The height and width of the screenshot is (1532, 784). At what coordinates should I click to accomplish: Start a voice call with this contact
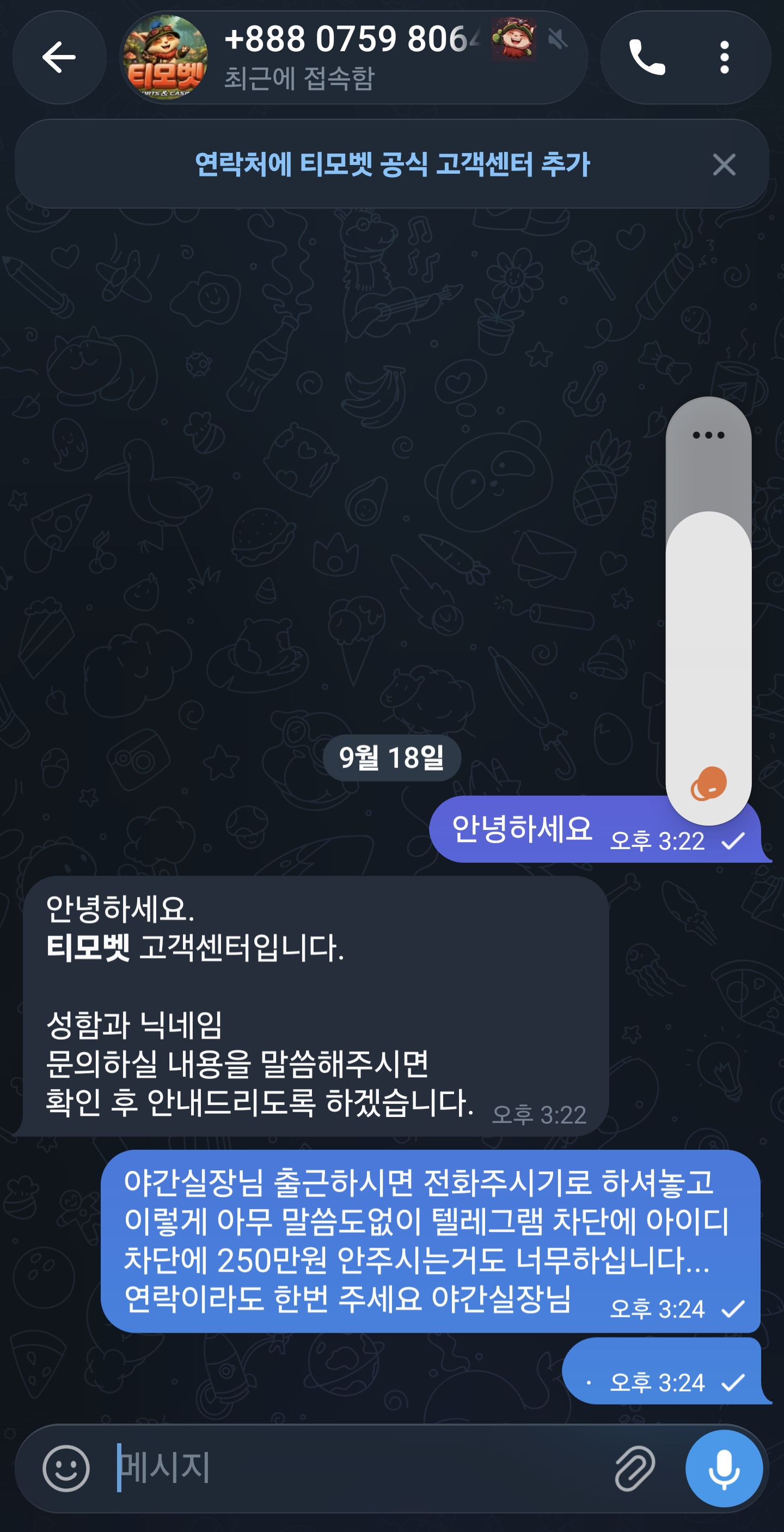click(x=647, y=57)
